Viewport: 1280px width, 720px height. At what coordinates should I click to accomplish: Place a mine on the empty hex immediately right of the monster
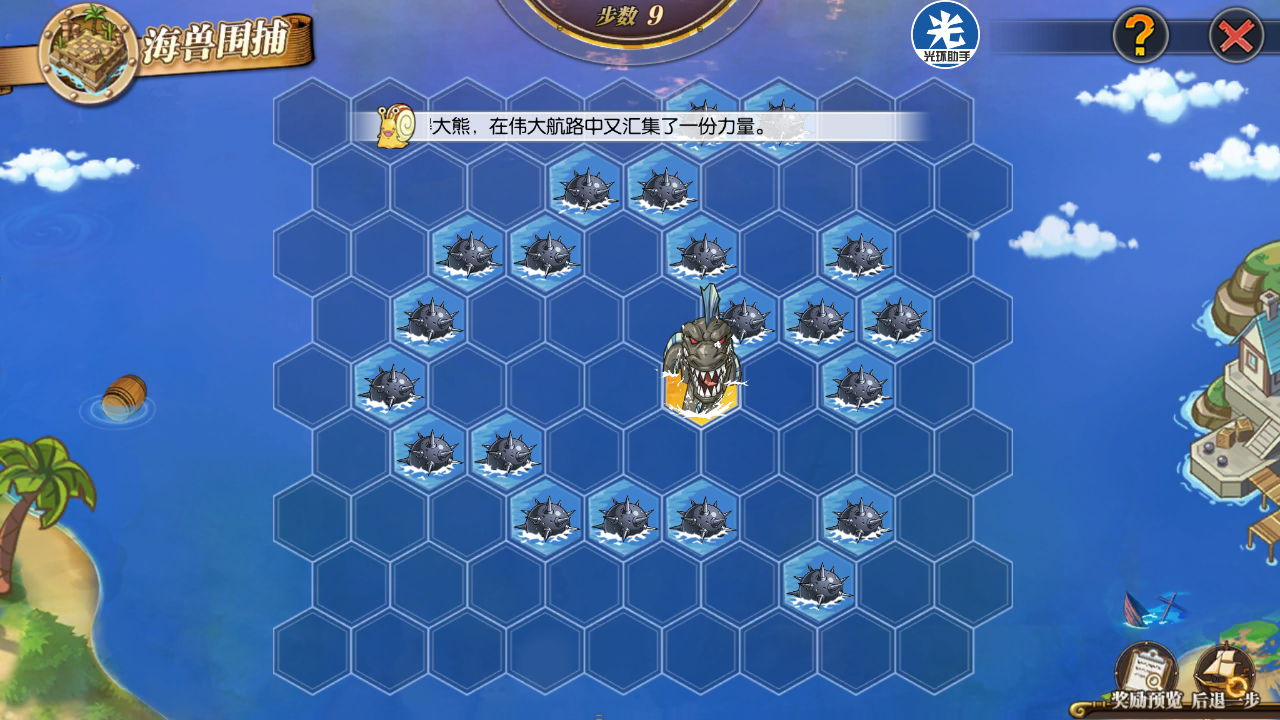(779, 385)
